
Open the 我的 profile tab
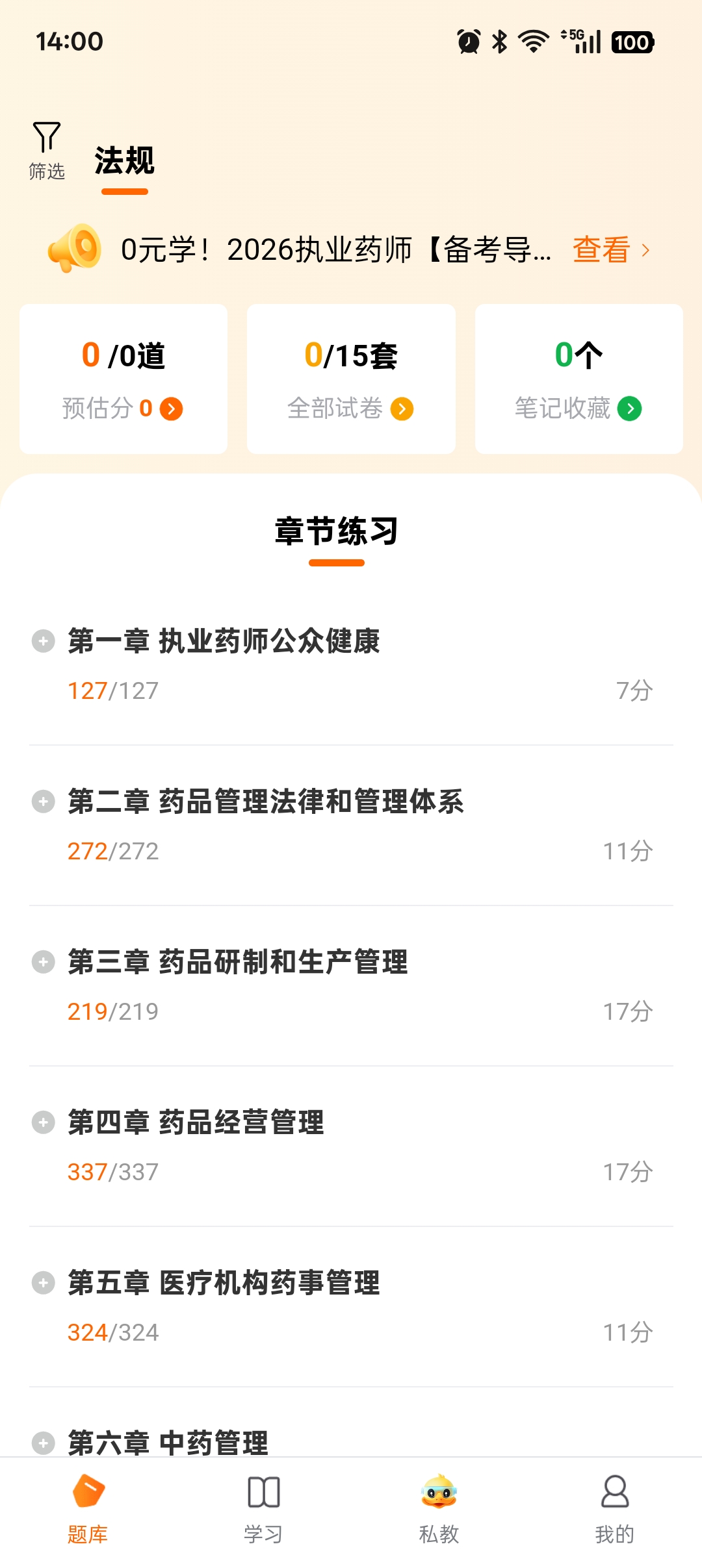[614, 1508]
